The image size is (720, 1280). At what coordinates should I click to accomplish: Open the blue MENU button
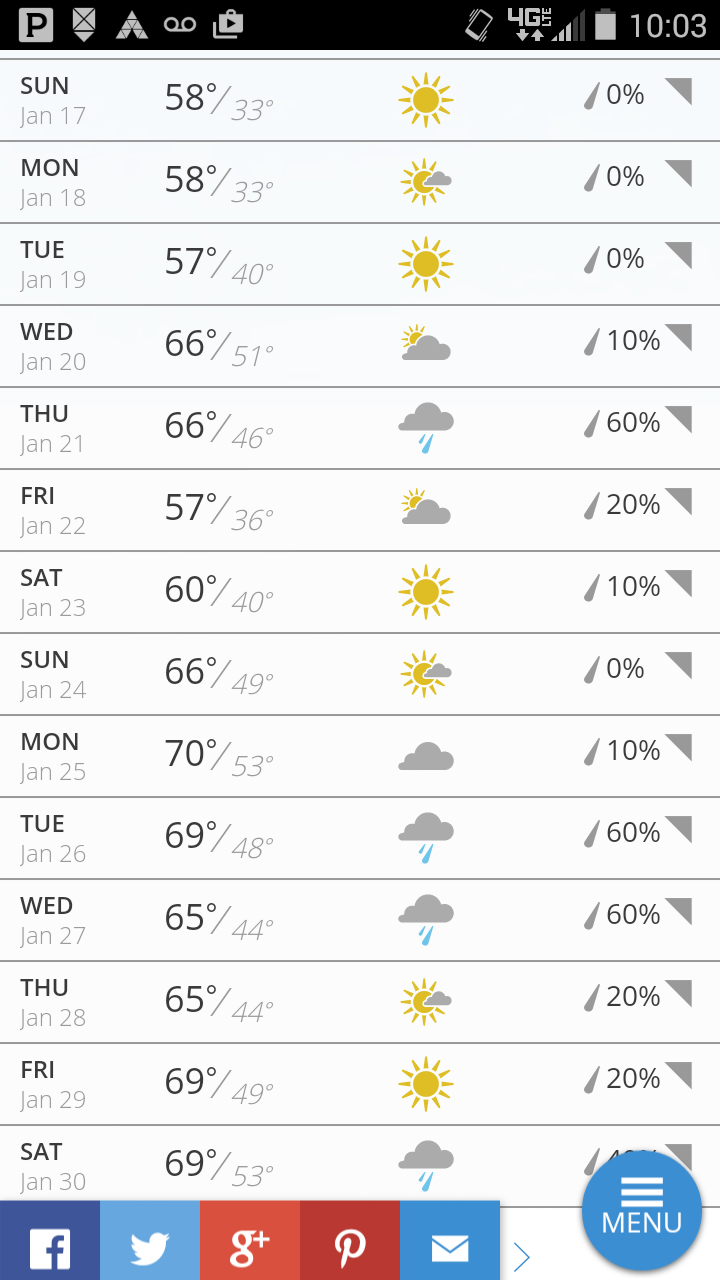click(x=641, y=1210)
